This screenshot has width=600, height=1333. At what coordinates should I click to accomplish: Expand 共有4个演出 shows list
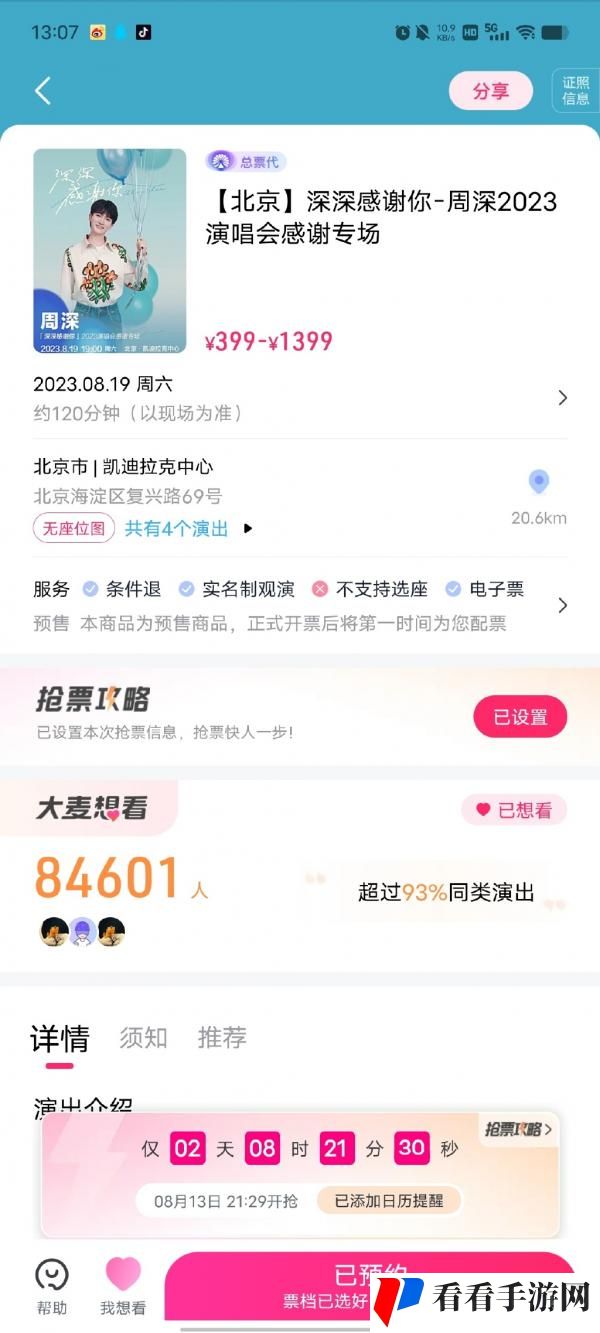188,528
